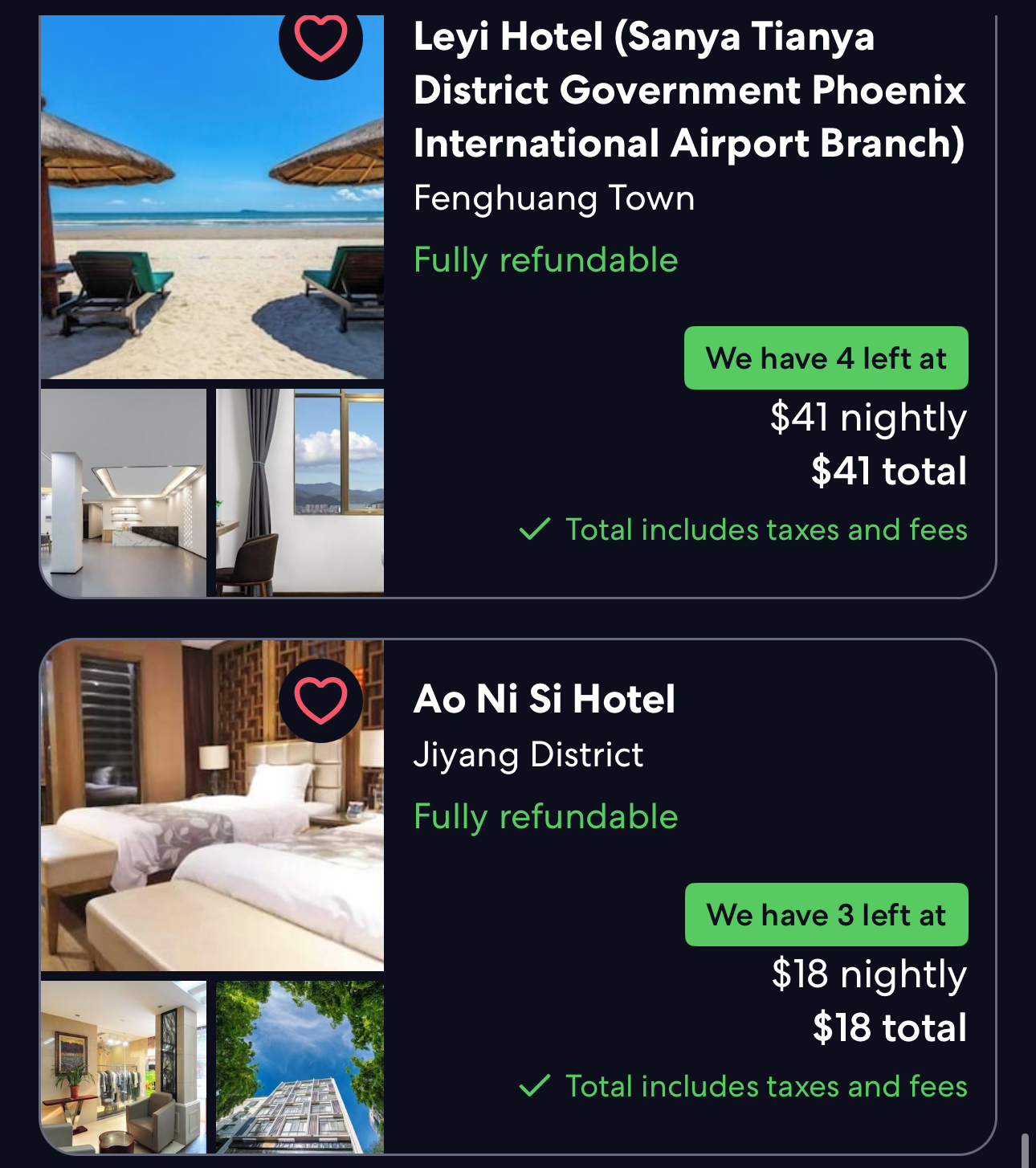Open the Leyi Hotel listing card
This screenshot has width=1036, height=1168.
tap(688, 90)
